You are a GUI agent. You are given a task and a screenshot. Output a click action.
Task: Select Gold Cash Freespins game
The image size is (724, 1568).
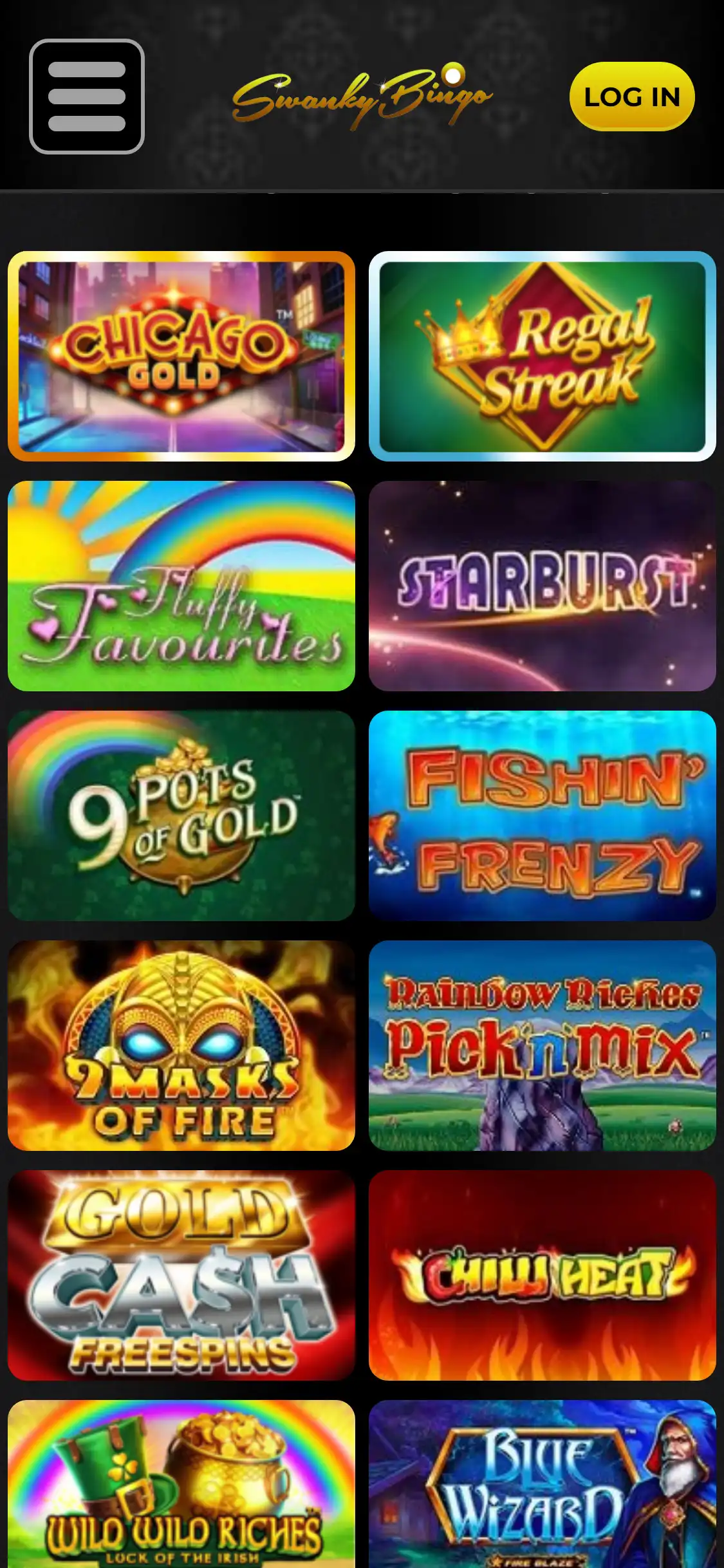tap(181, 1275)
